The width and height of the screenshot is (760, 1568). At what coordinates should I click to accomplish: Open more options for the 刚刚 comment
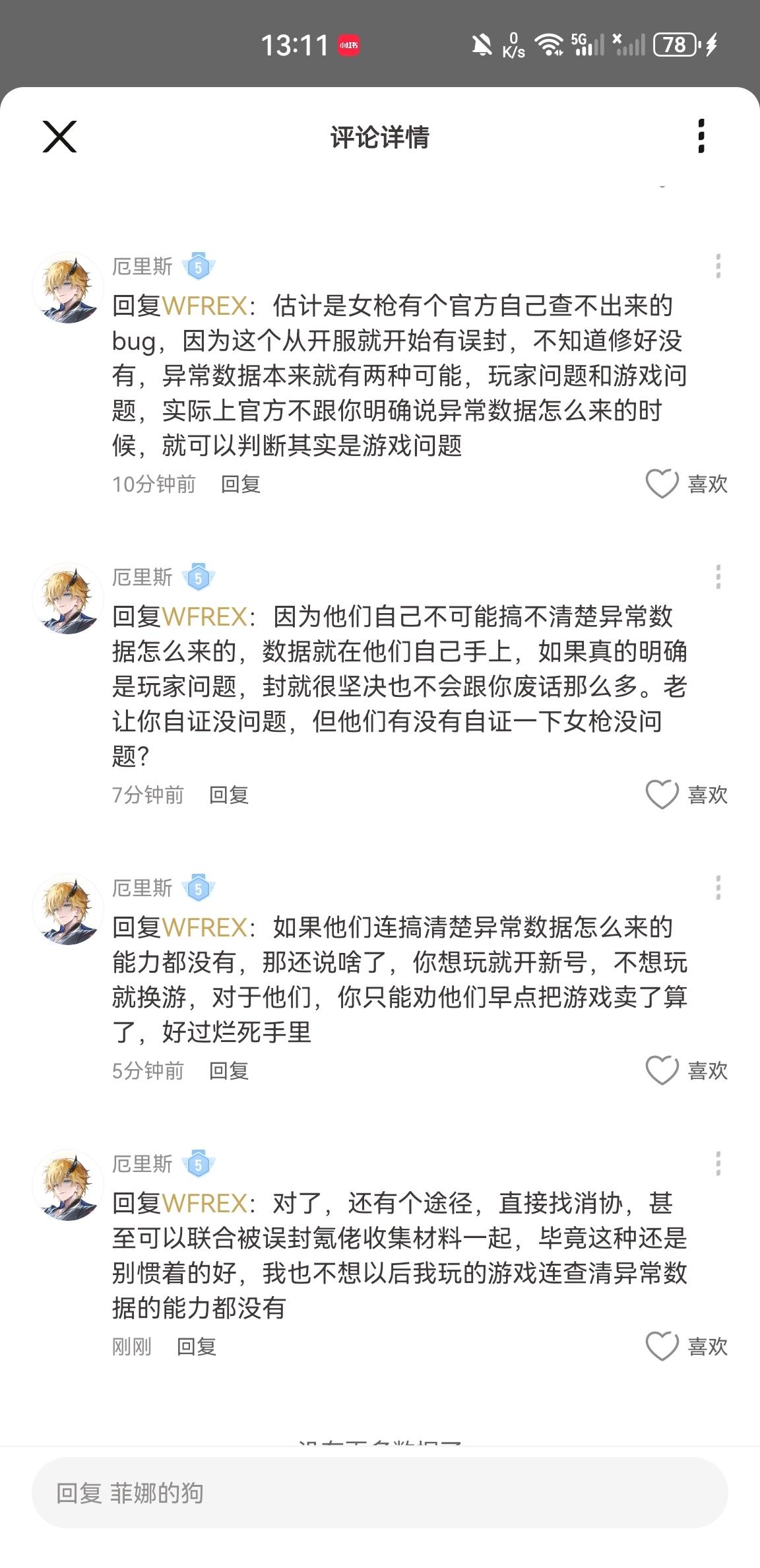pos(718,1163)
